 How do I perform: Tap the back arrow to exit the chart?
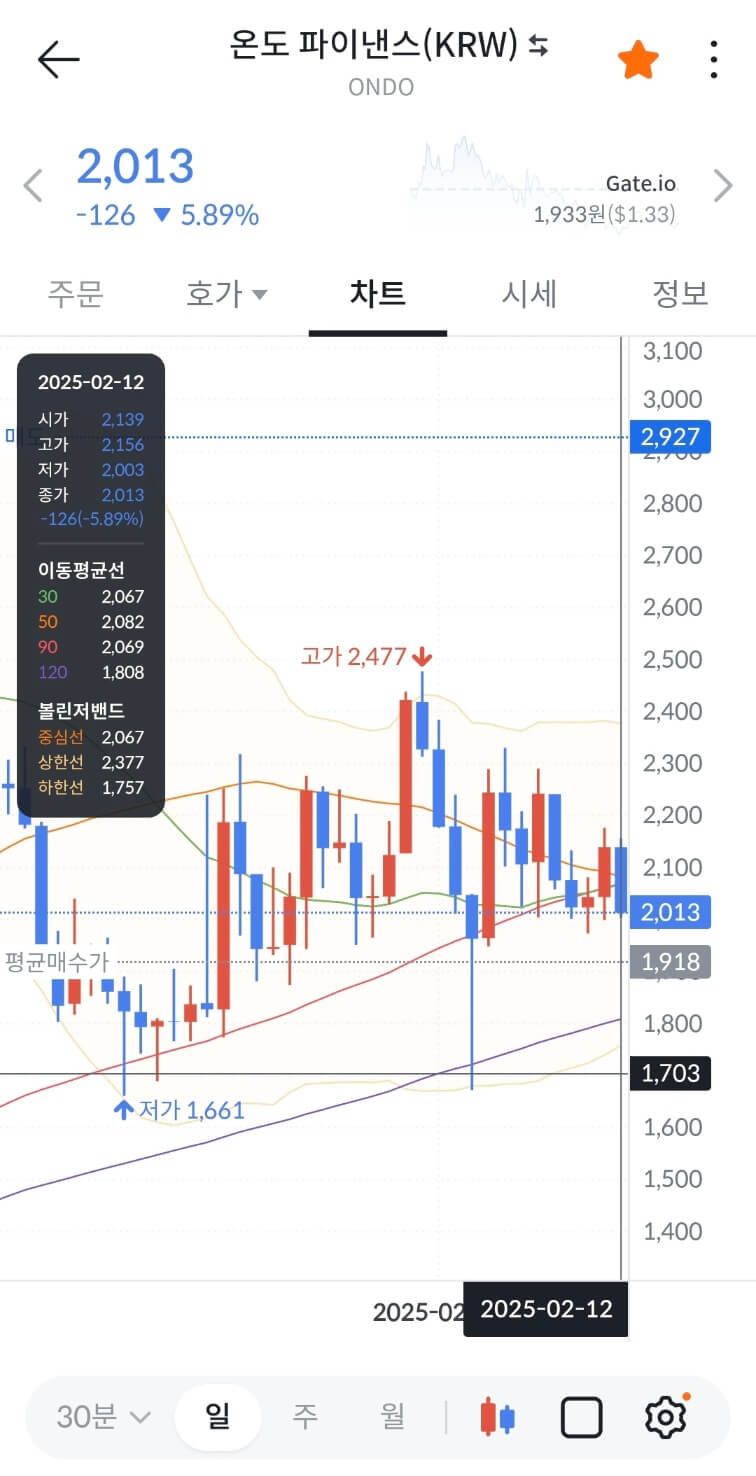tap(58, 58)
